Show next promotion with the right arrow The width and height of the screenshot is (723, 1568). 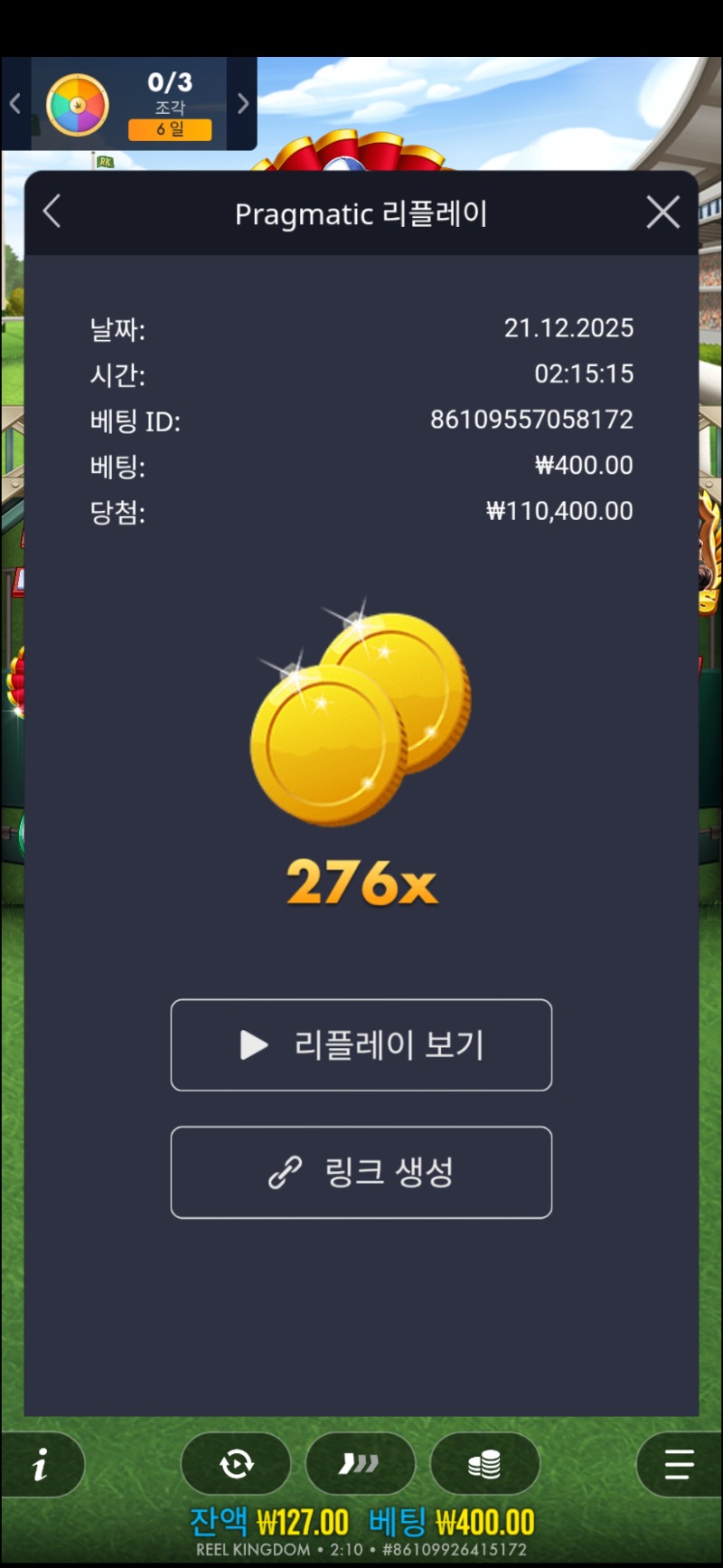[x=242, y=104]
